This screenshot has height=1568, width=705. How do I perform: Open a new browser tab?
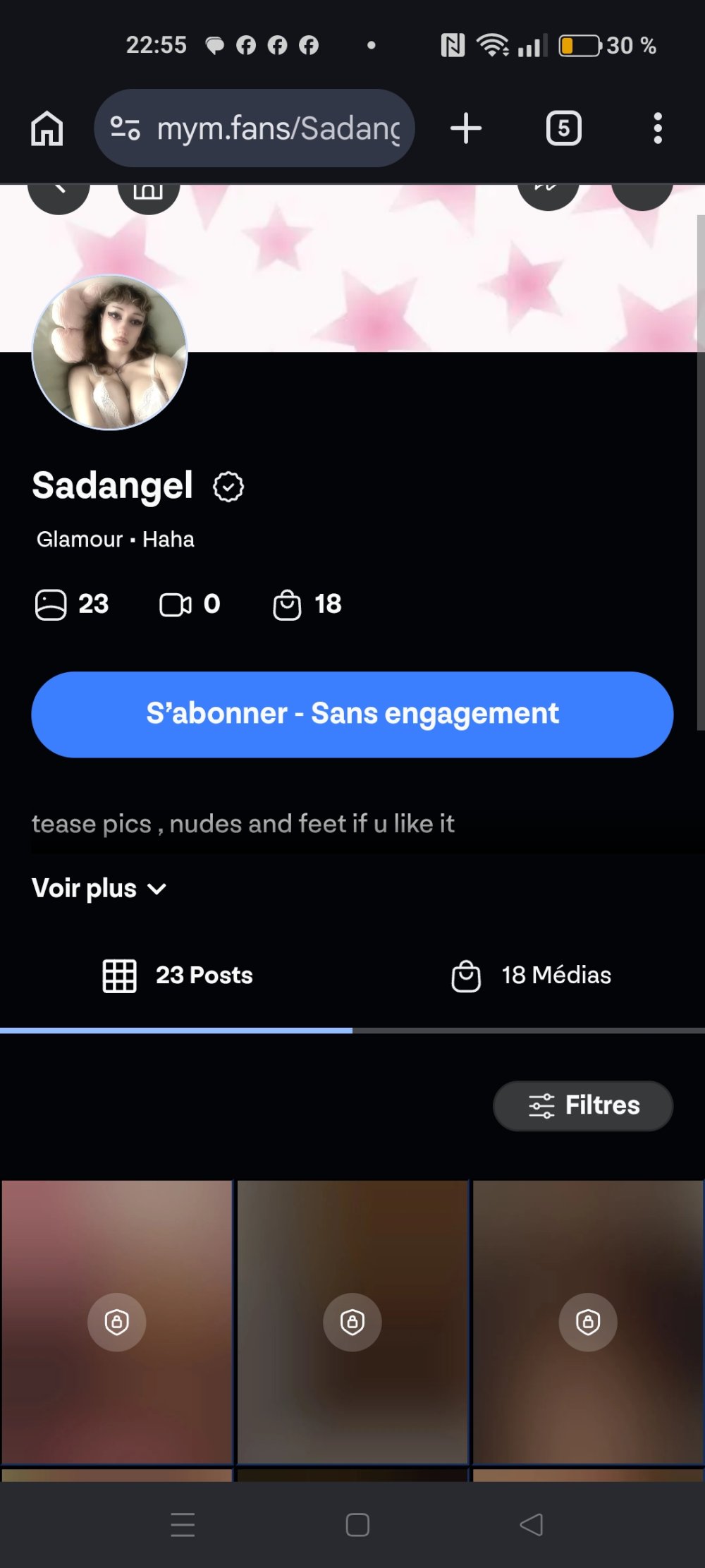466,128
